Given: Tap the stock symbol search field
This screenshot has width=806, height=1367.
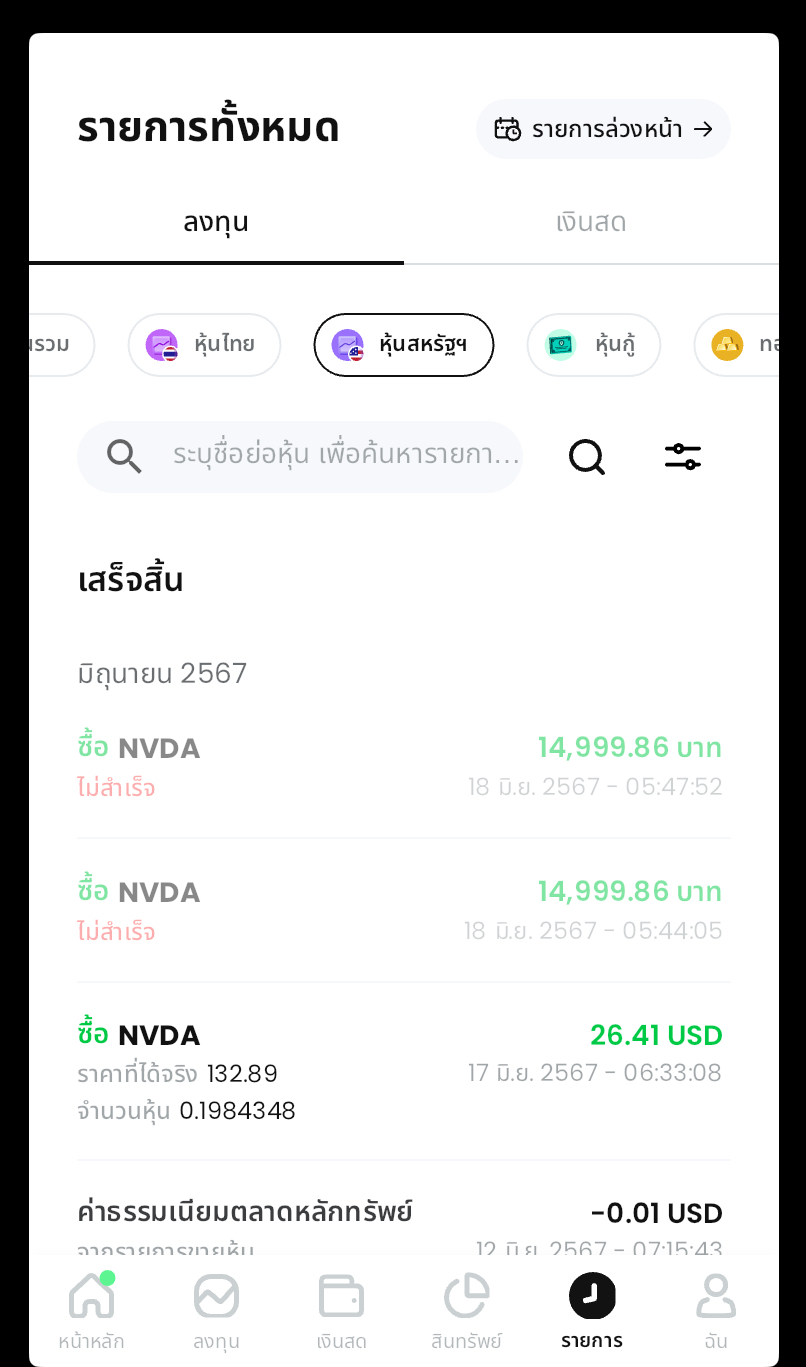Looking at the screenshot, I should tap(300, 457).
